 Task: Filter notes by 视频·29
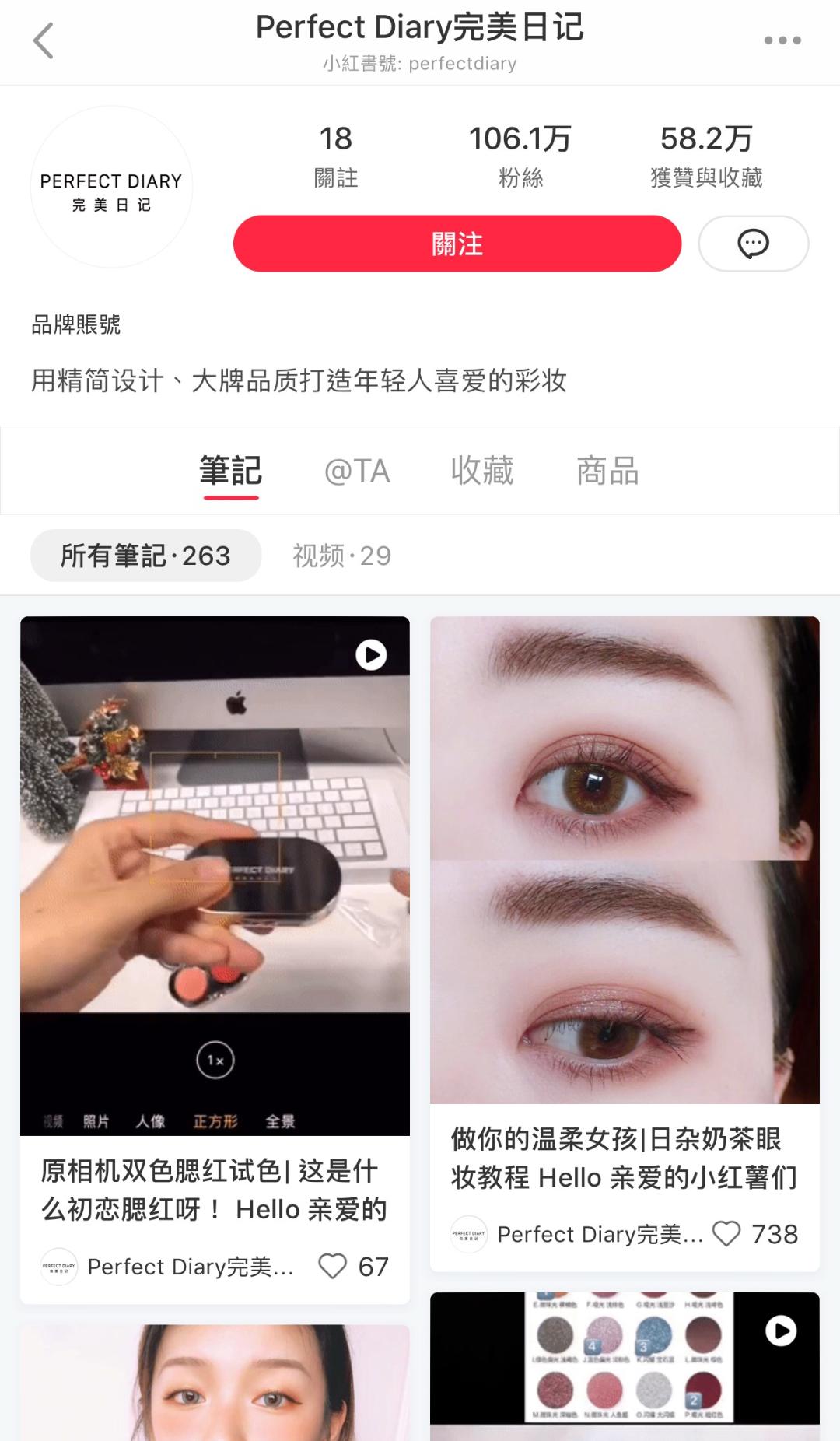point(341,556)
